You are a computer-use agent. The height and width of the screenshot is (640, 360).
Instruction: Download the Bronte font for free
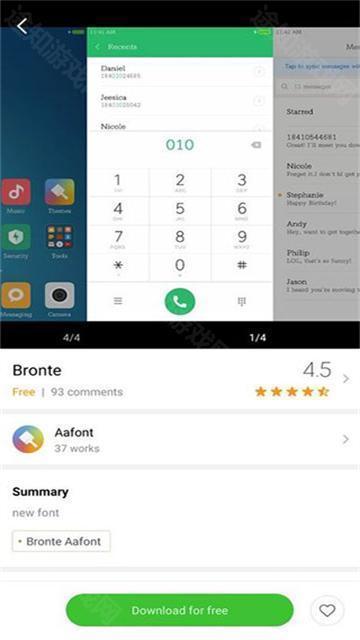coord(180,610)
